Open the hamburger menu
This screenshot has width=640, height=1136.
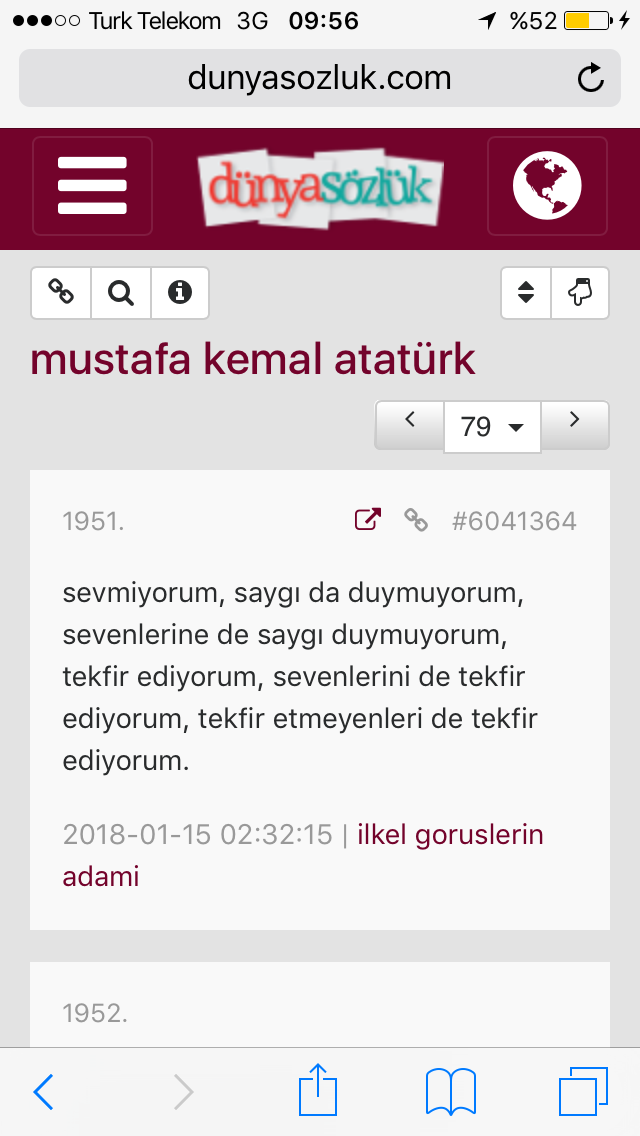click(92, 186)
